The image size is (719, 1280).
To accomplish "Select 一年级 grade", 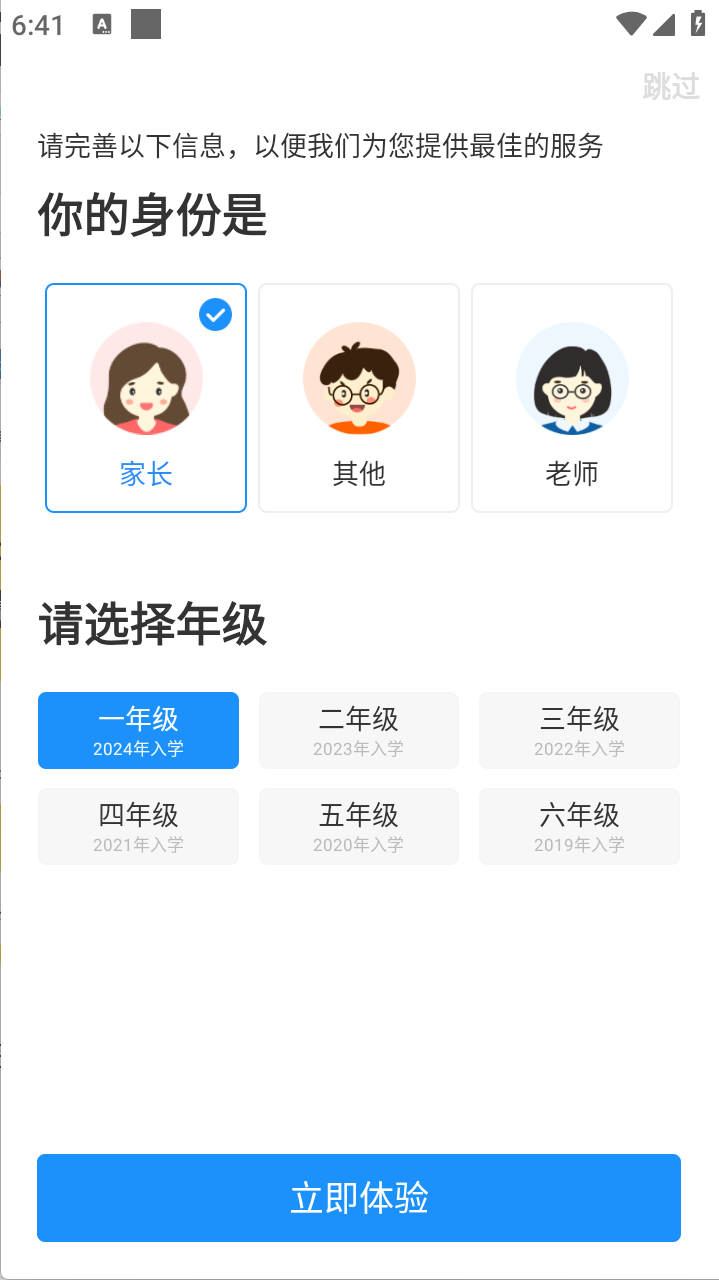I will 138,731.
